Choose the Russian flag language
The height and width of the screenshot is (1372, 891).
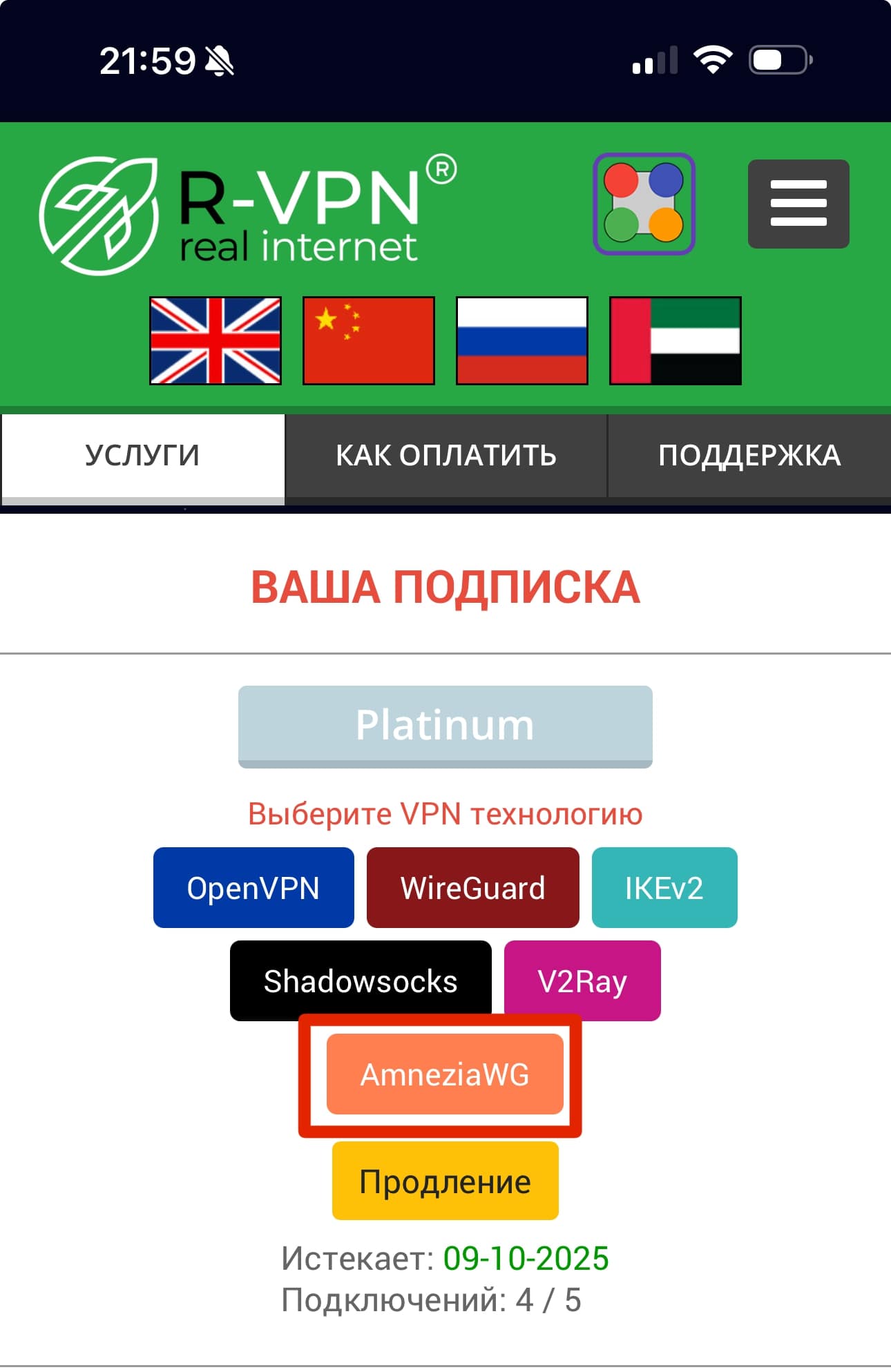pyautogui.click(x=522, y=340)
